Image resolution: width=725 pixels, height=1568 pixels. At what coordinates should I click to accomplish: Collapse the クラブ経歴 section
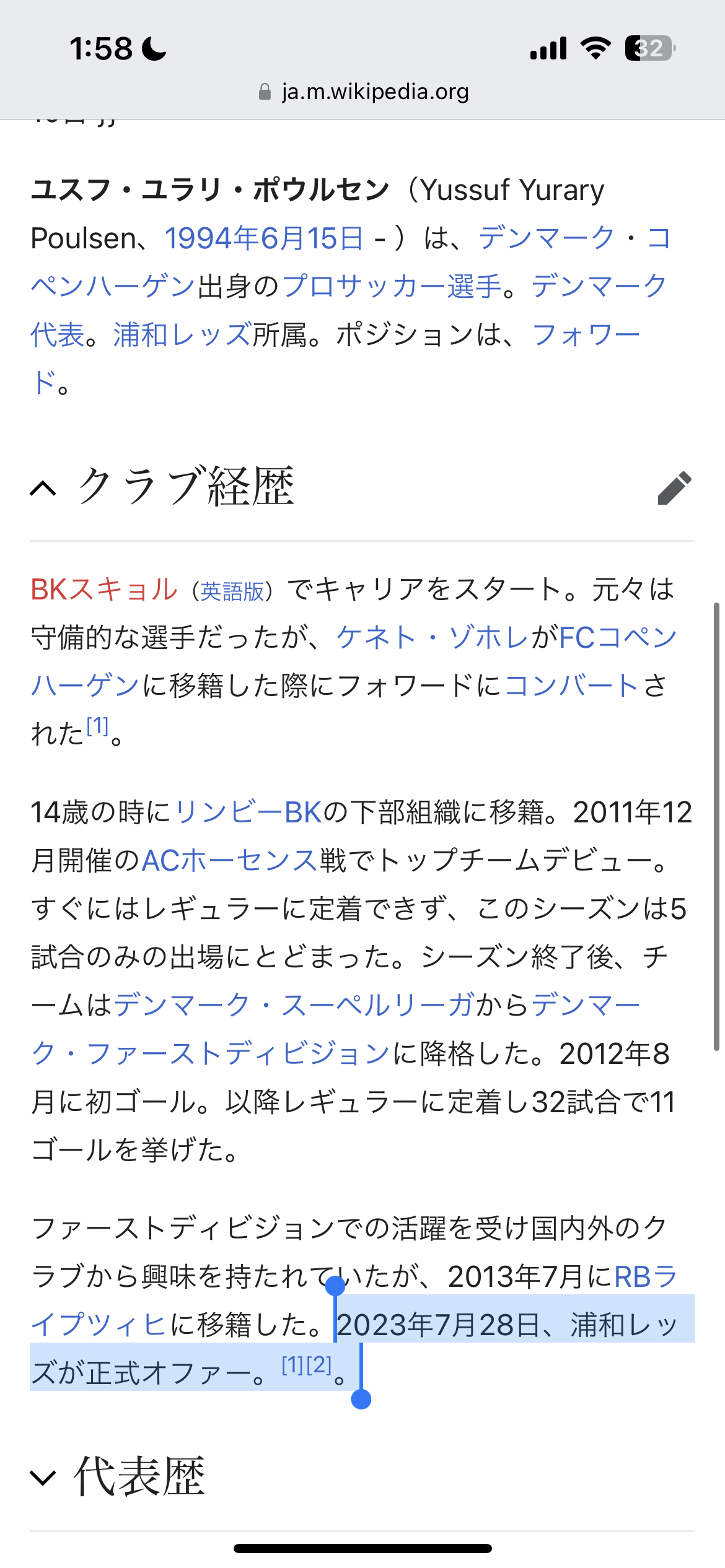pyautogui.click(x=43, y=488)
